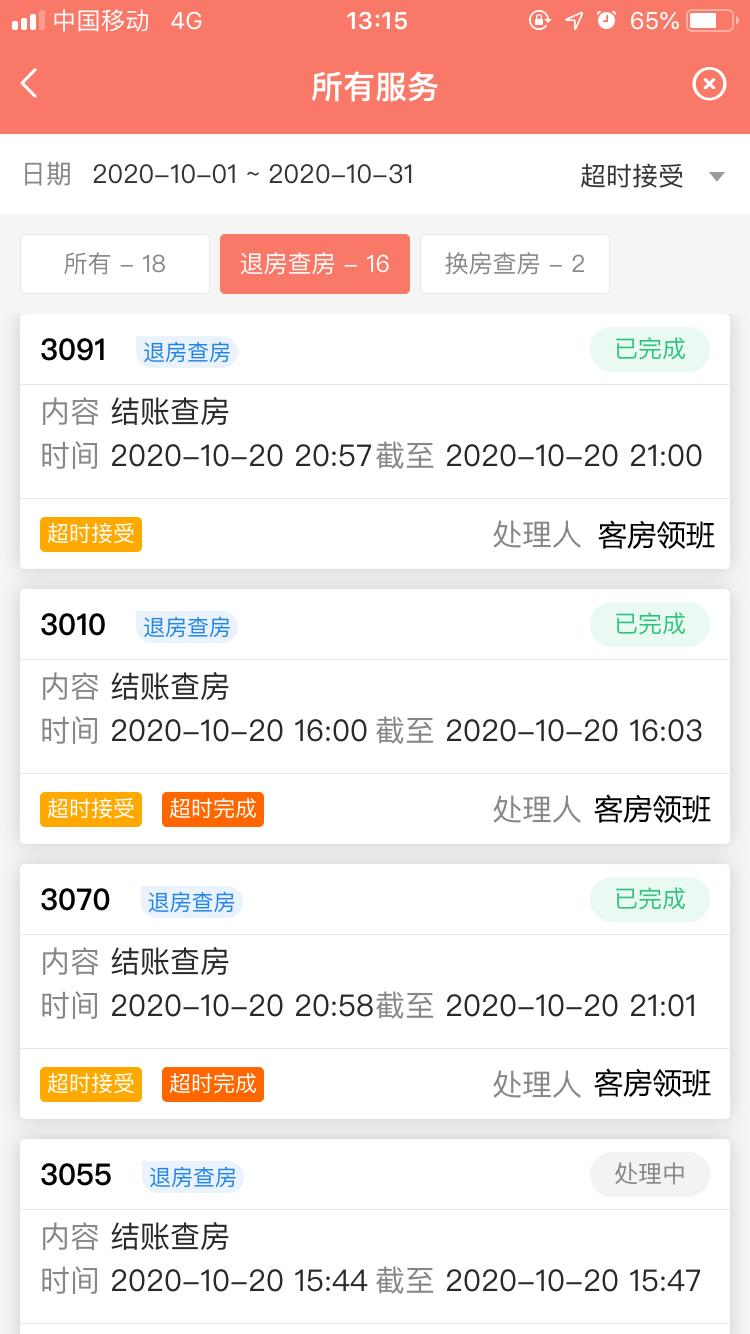The height and width of the screenshot is (1334, 750).
Task: Switch to the 换房查房 - 2 tab
Action: click(515, 264)
